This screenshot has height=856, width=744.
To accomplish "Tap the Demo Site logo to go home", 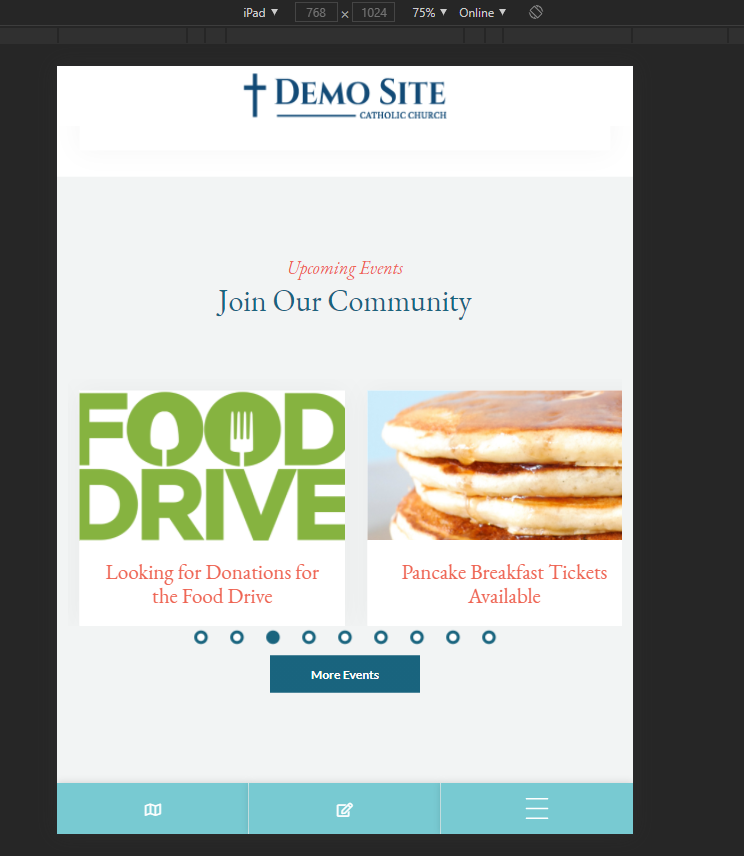I will point(345,97).
